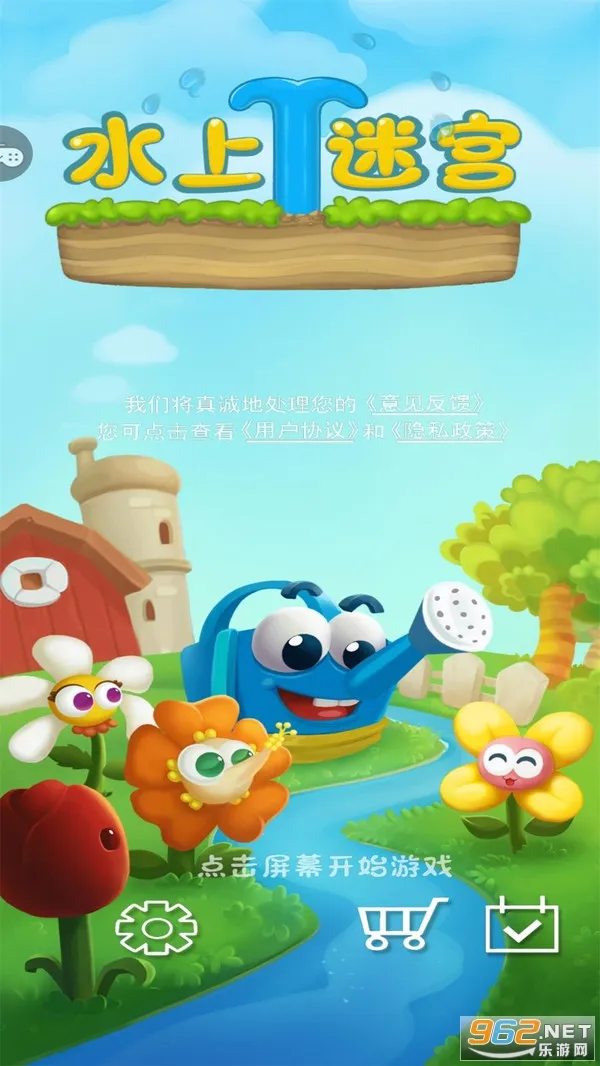Open the 意见反馈 link

(x=425, y=404)
